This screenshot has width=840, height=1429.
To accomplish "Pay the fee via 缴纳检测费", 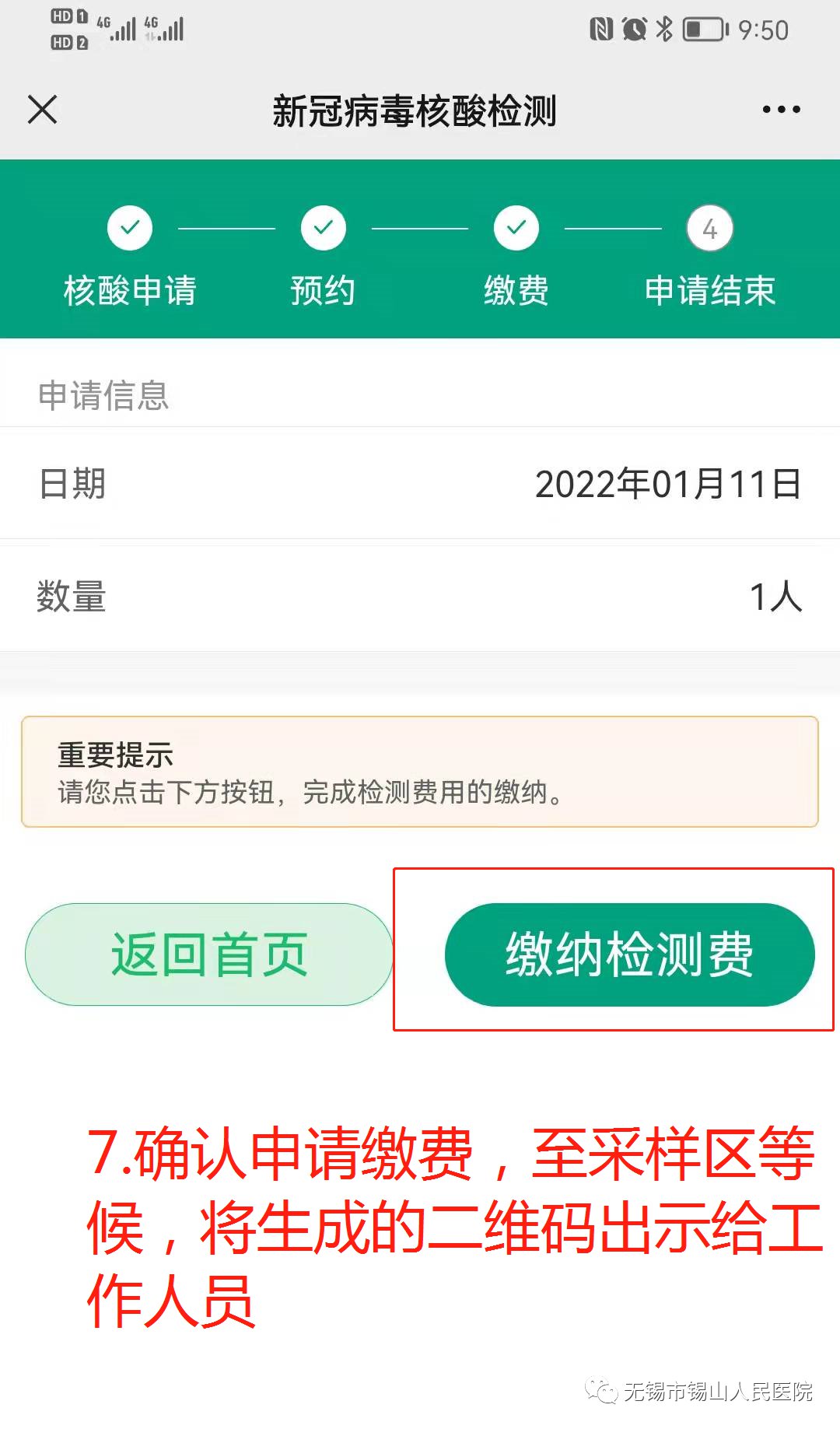I will 629,954.
